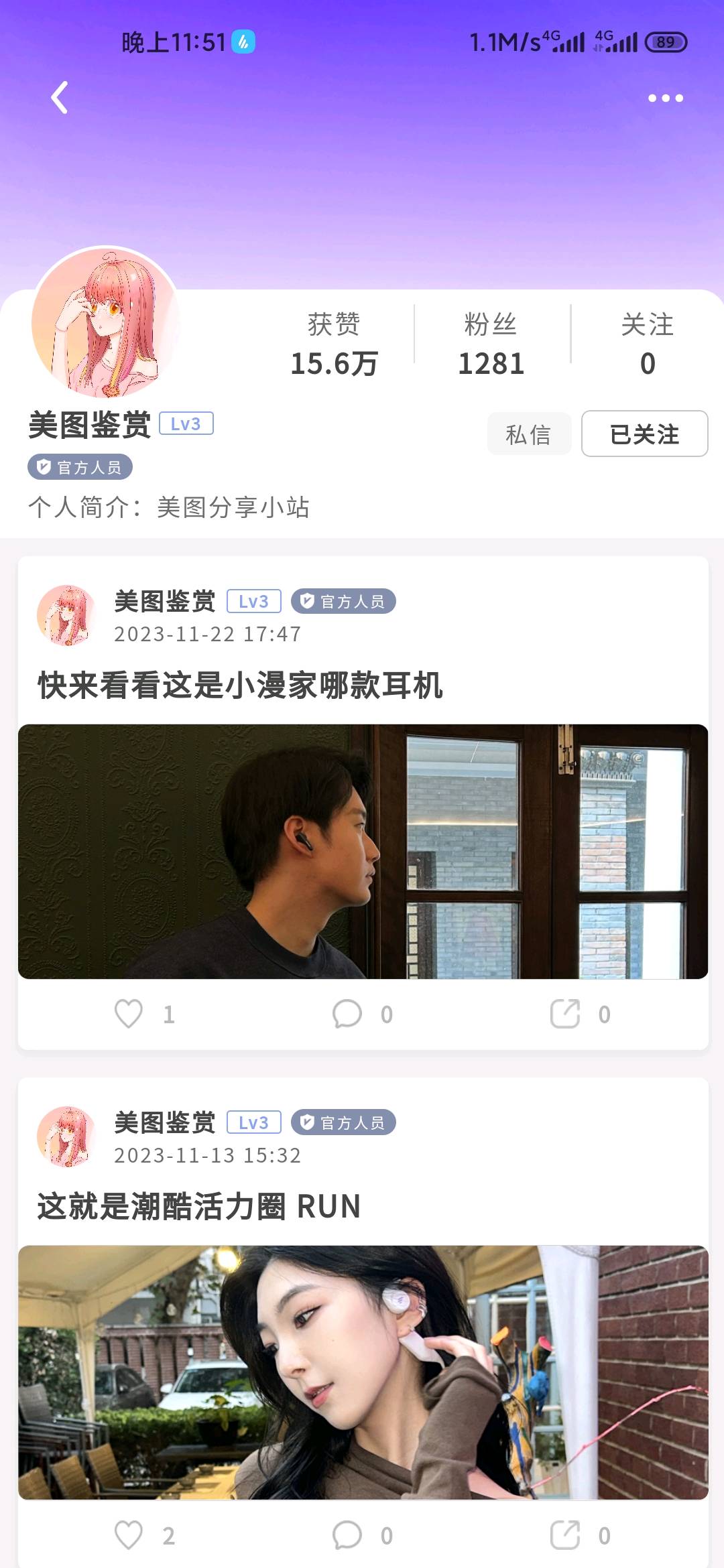Open the three-dot overflow menu

(x=665, y=99)
